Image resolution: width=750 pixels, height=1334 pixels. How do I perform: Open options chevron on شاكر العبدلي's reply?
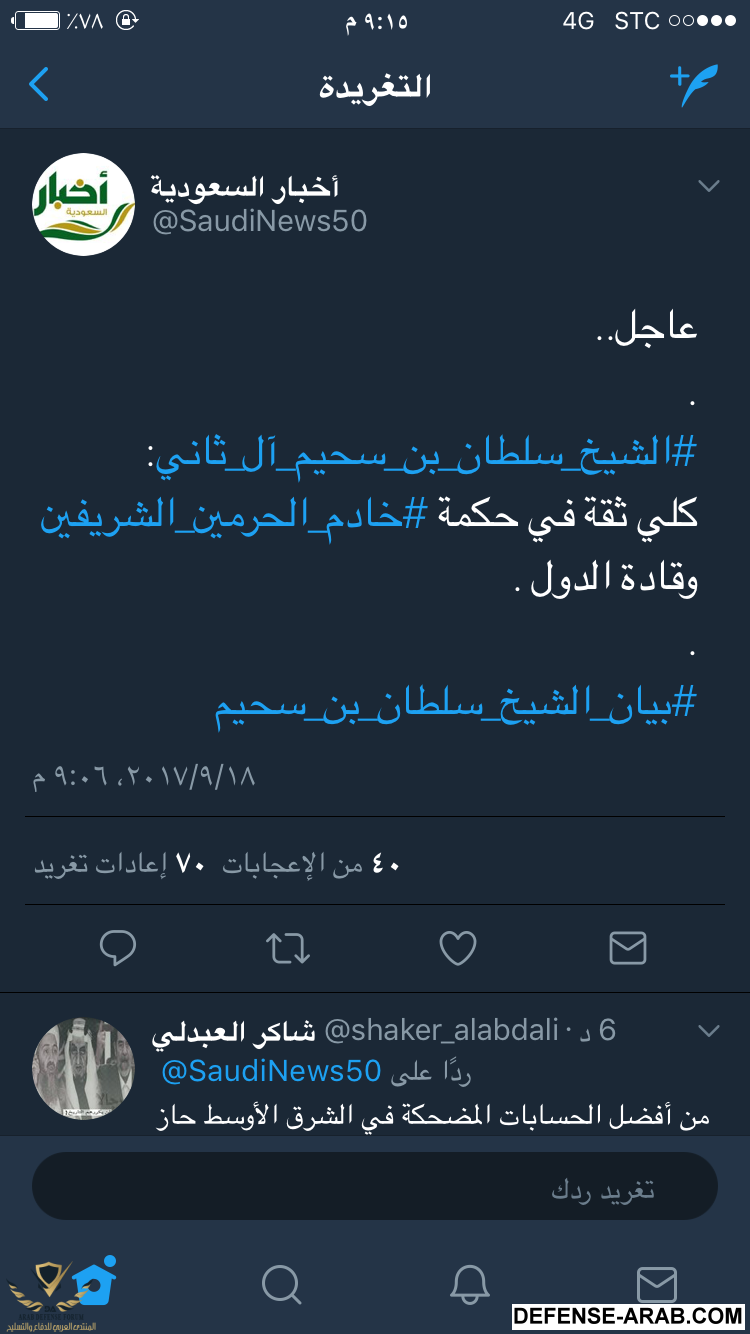708,1031
